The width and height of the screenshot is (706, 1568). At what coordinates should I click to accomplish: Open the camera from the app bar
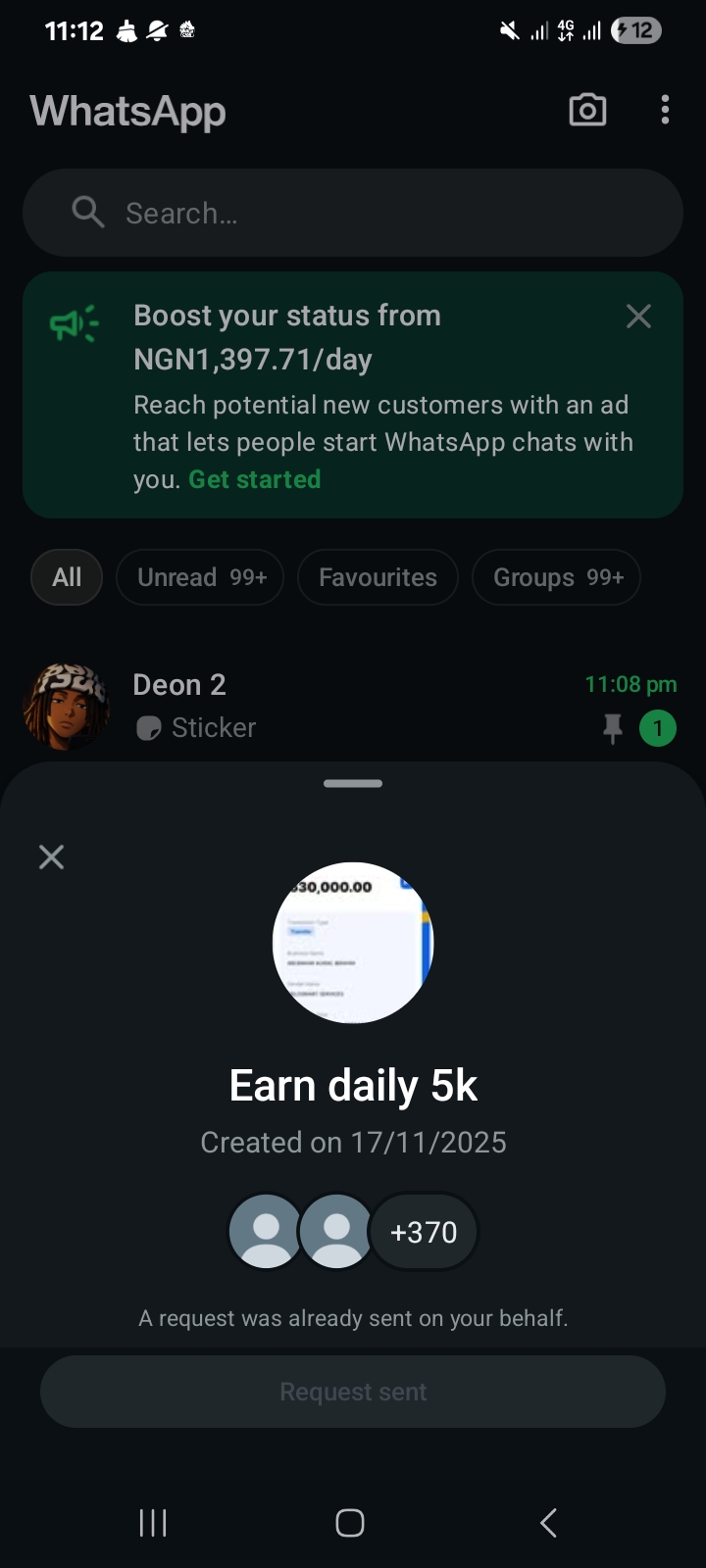pos(587,110)
